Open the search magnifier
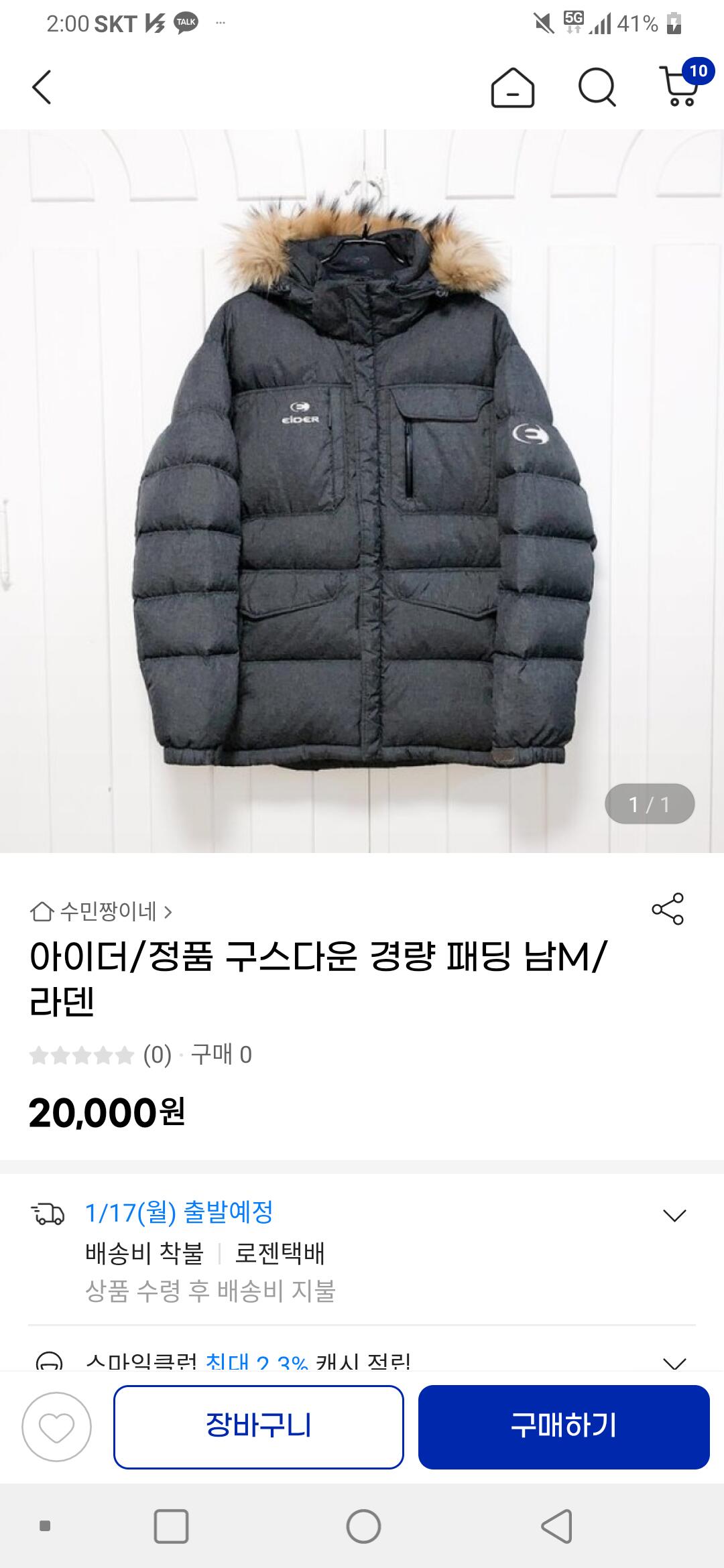The image size is (724, 1568). (597, 88)
